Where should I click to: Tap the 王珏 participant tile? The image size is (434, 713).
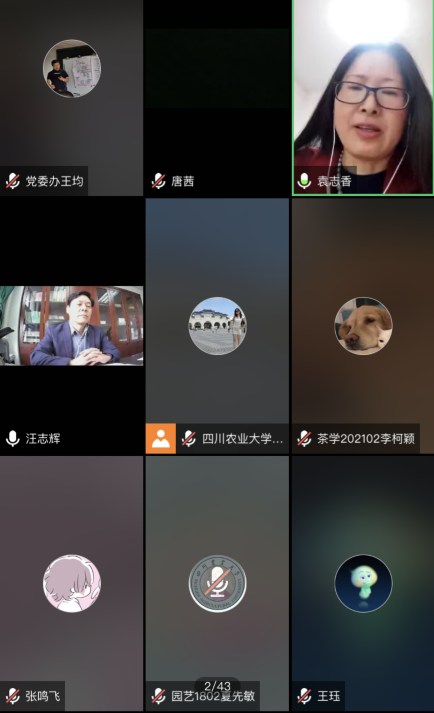tap(363, 583)
